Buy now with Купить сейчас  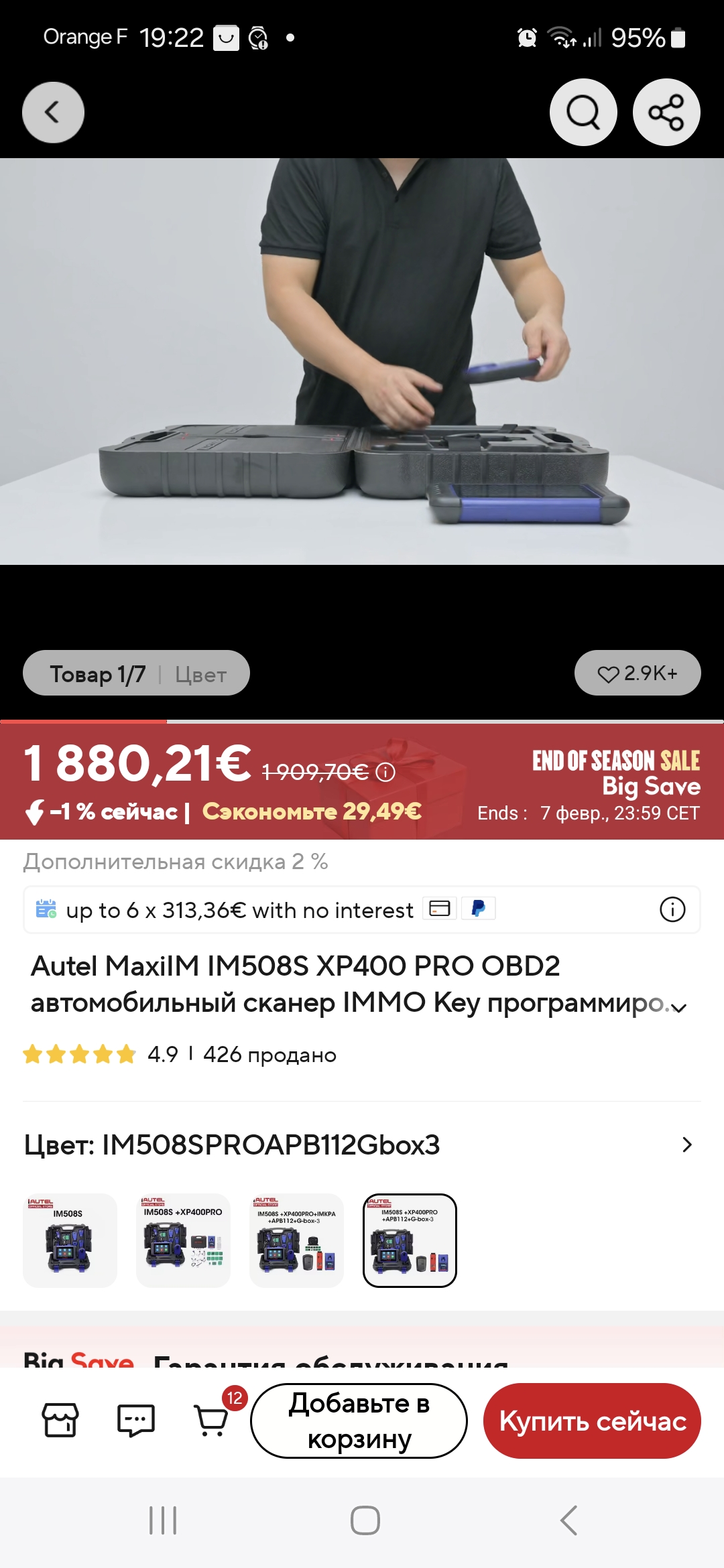[x=592, y=1421]
